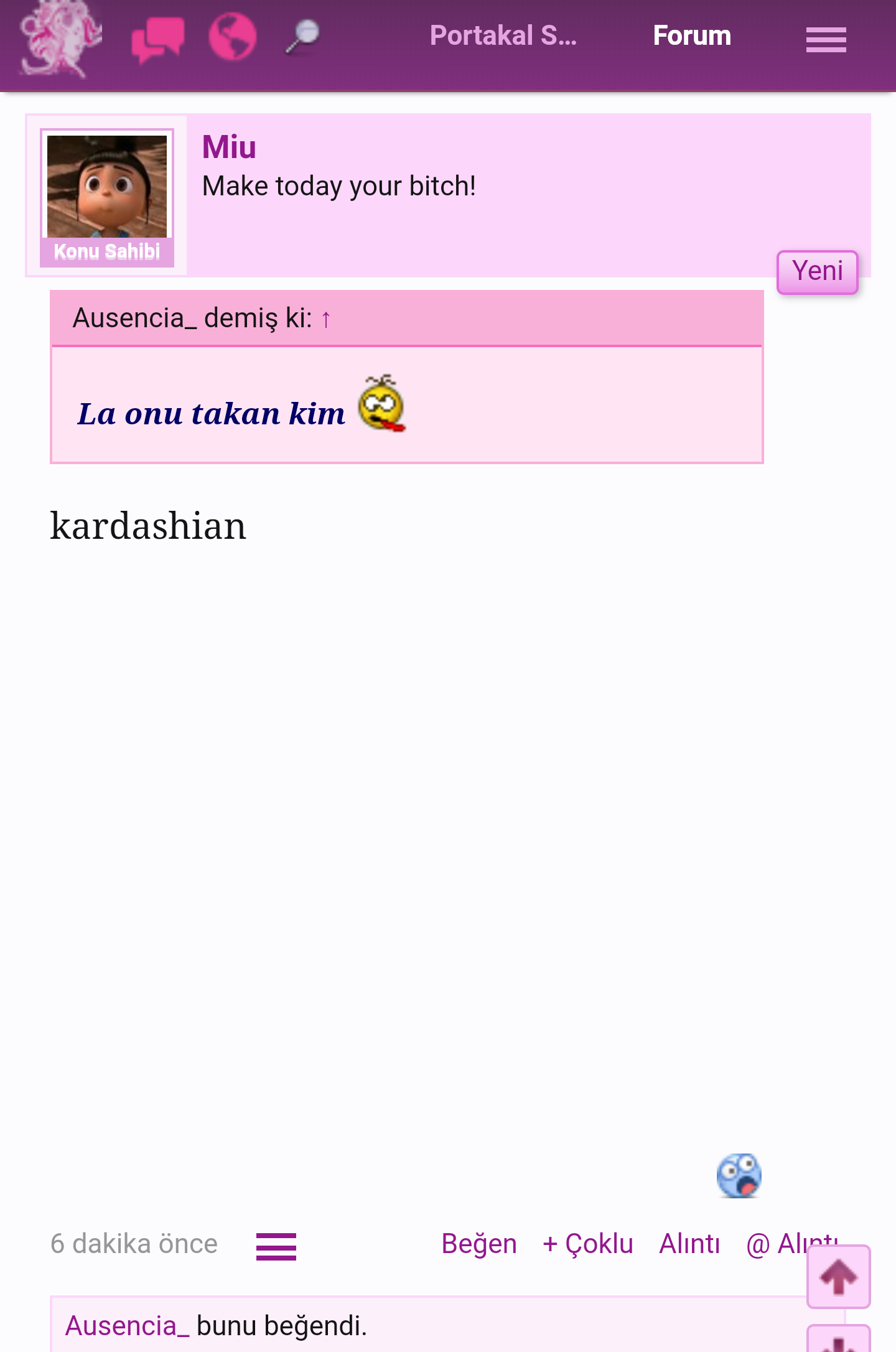Open post options menu beside timestamp

pos(276,1246)
